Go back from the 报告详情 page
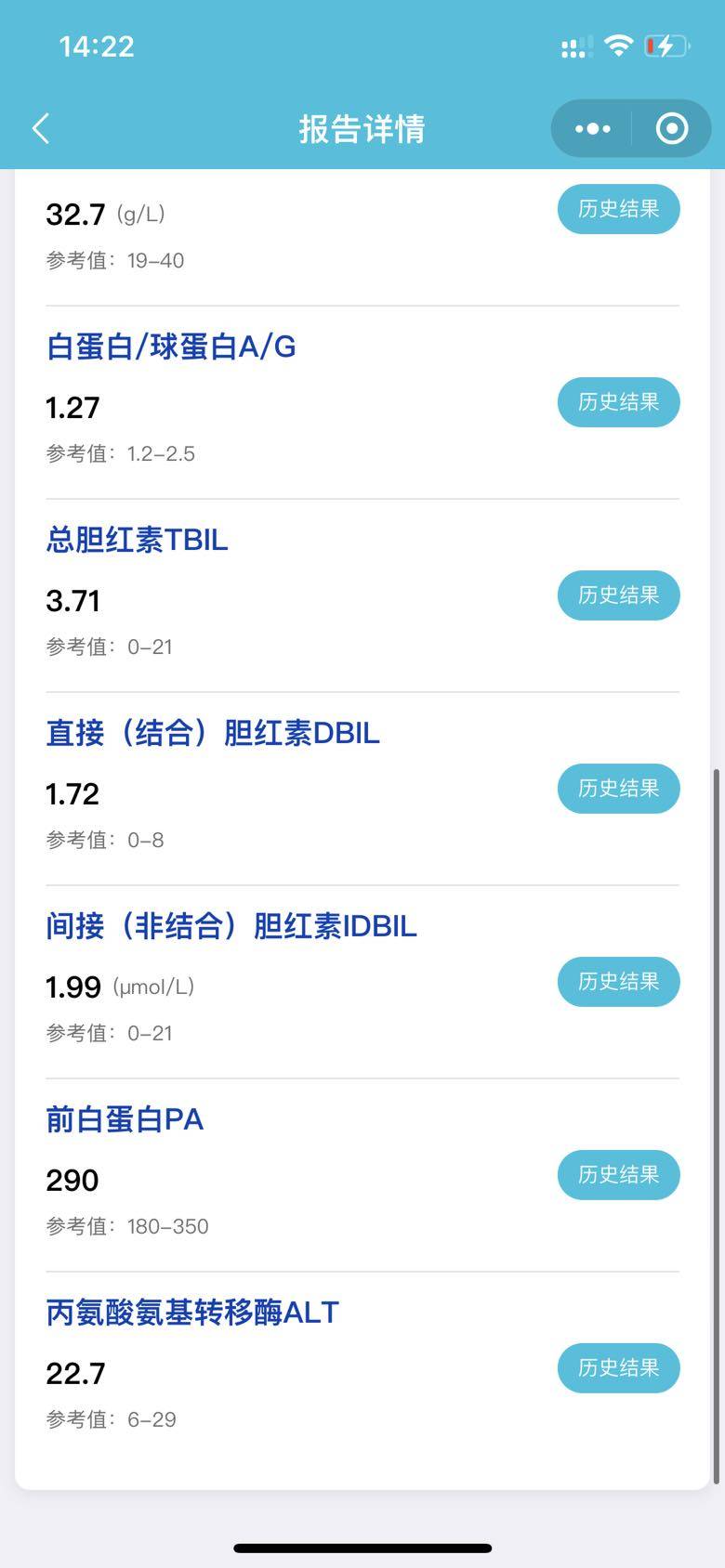The width and height of the screenshot is (725, 1568). [41, 128]
